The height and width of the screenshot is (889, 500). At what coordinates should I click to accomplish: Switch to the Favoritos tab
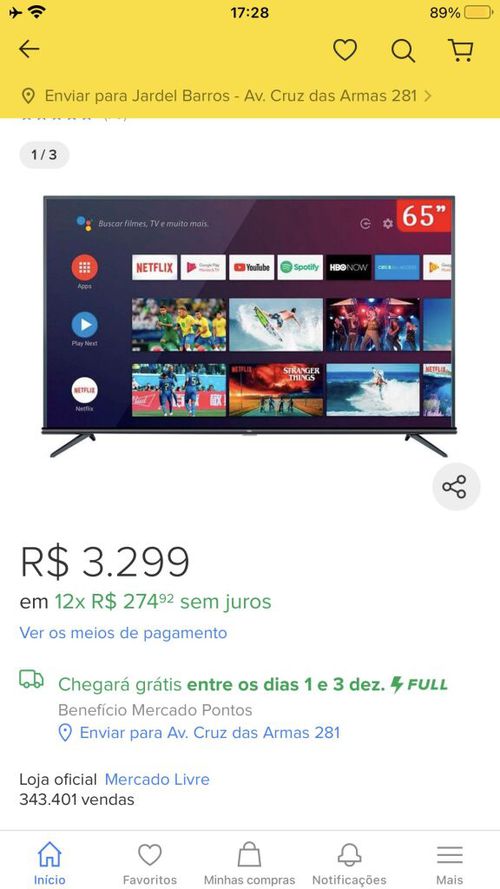point(150,863)
